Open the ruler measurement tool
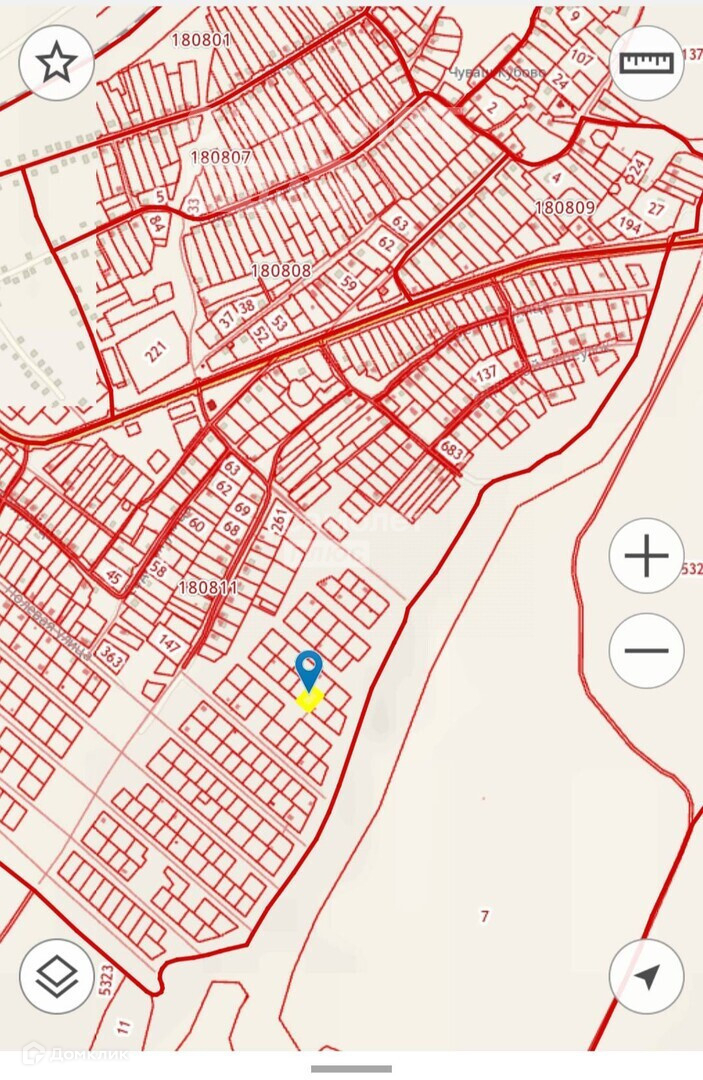The width and height of the screenshot is (703, 1080). click(647, 63)
